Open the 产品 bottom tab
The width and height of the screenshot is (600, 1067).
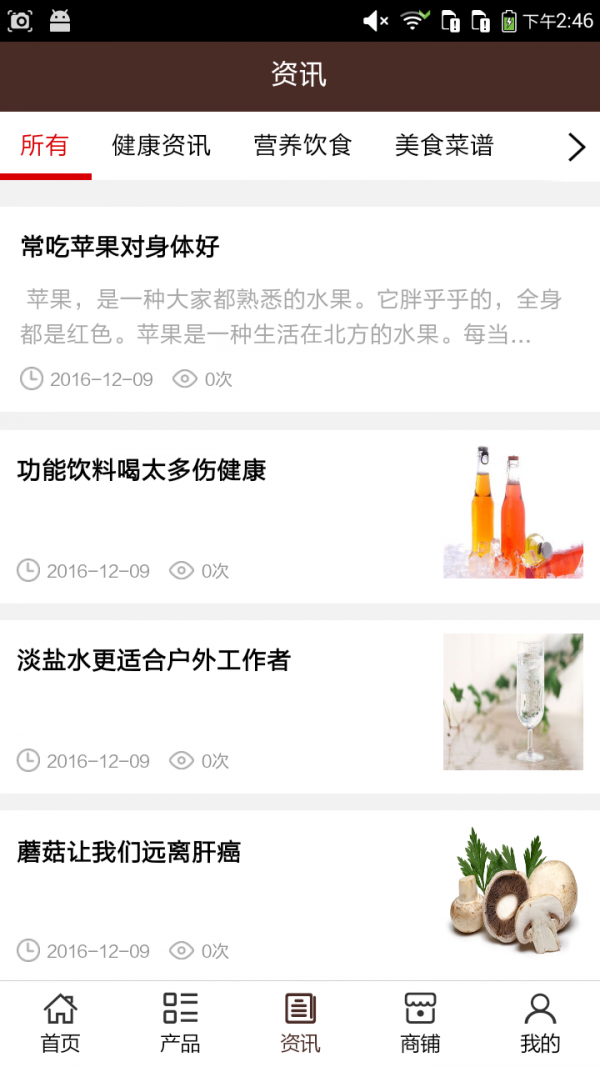tap(180, 1023)
